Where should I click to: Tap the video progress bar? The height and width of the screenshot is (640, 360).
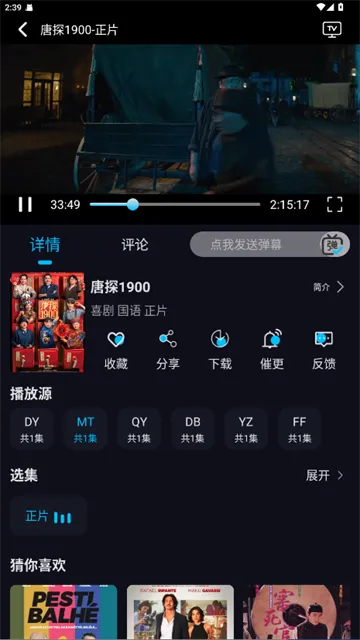(175, 204)
